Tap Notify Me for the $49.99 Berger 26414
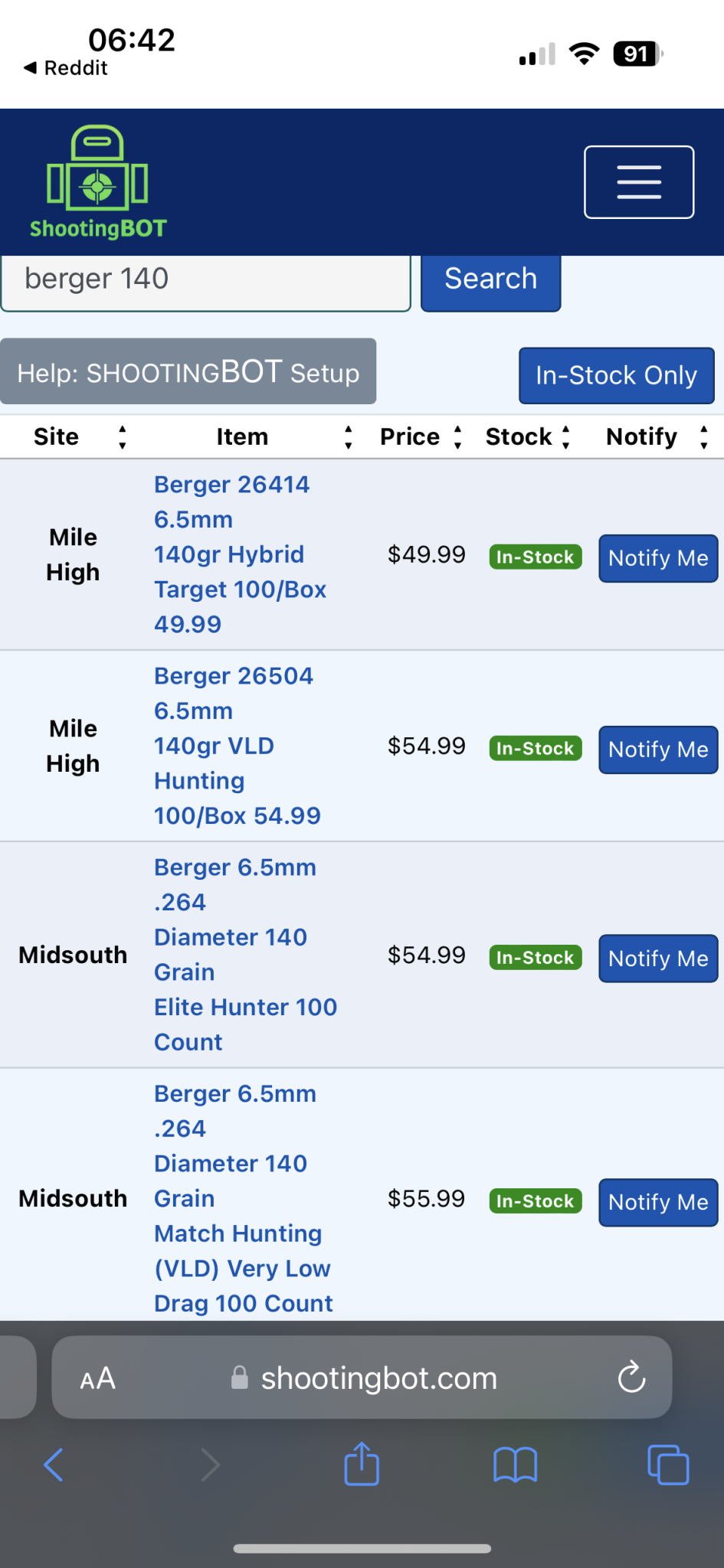The image size is (724, 1568). click(x=658, y=558)
